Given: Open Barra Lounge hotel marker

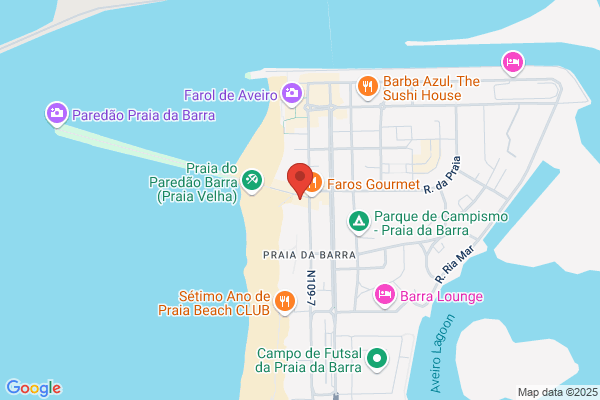Looking at the screenshot, I should [385, 295].
